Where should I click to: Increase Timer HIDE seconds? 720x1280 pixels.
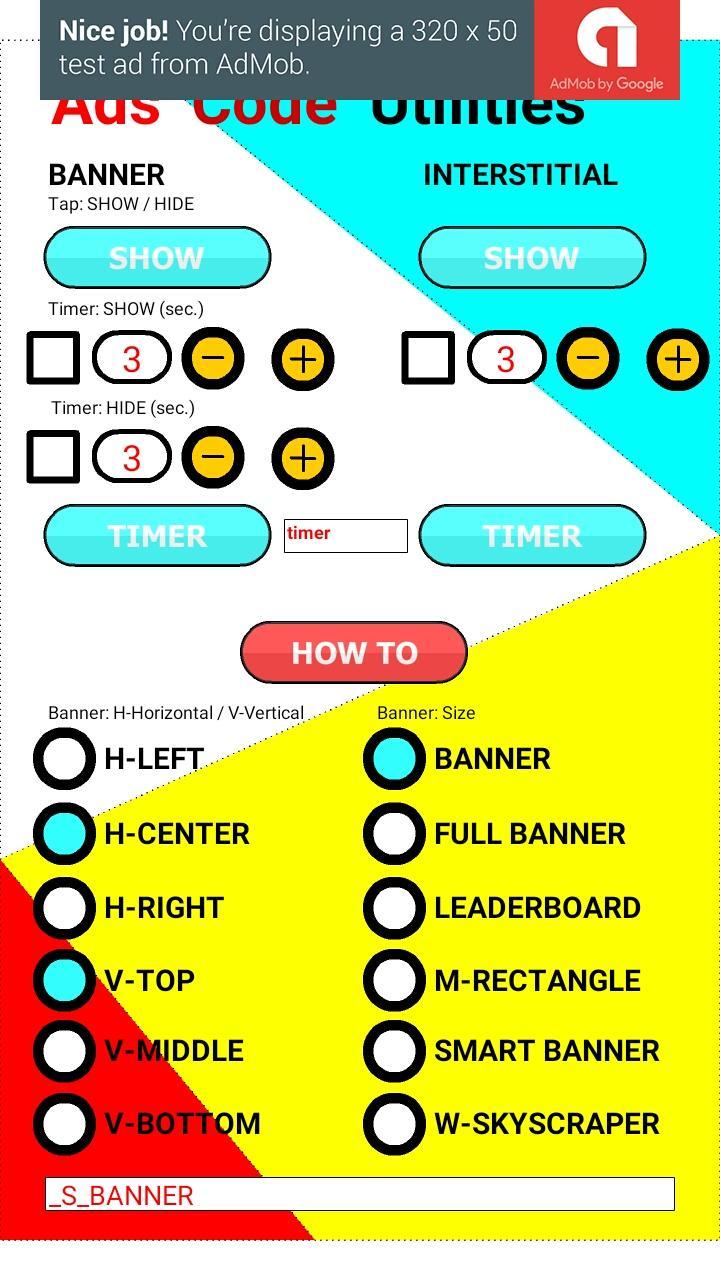coord(303,458)
